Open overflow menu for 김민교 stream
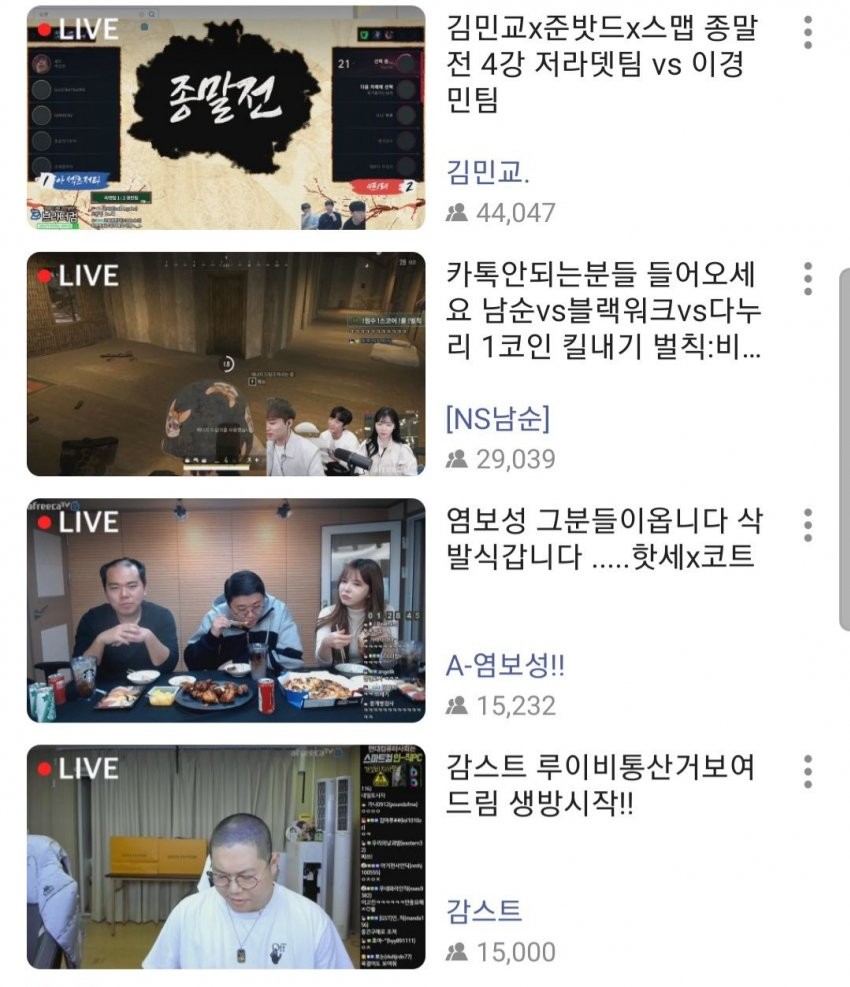The width and height of the screenshot is (850, 987). (808, 33)
